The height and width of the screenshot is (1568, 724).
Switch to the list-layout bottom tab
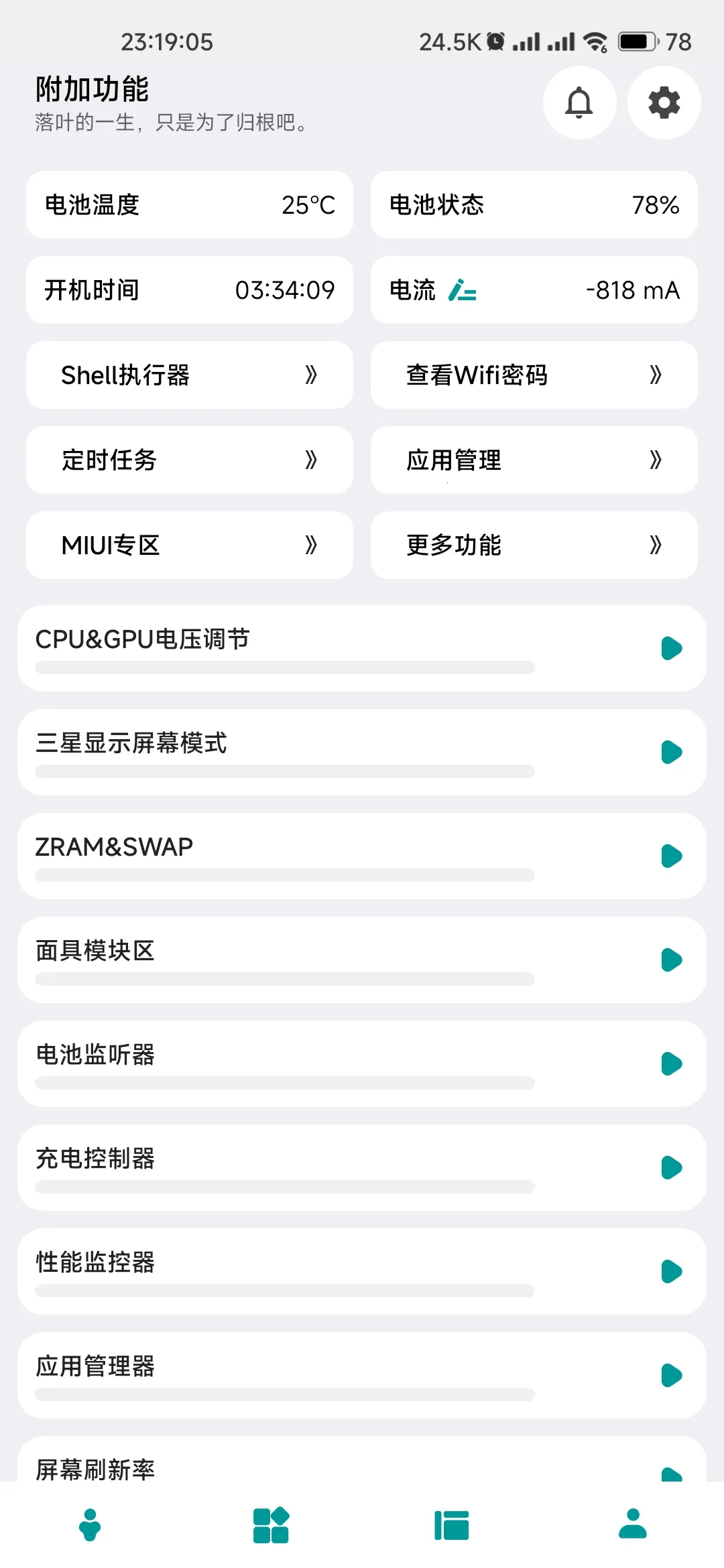(451, 1525)
